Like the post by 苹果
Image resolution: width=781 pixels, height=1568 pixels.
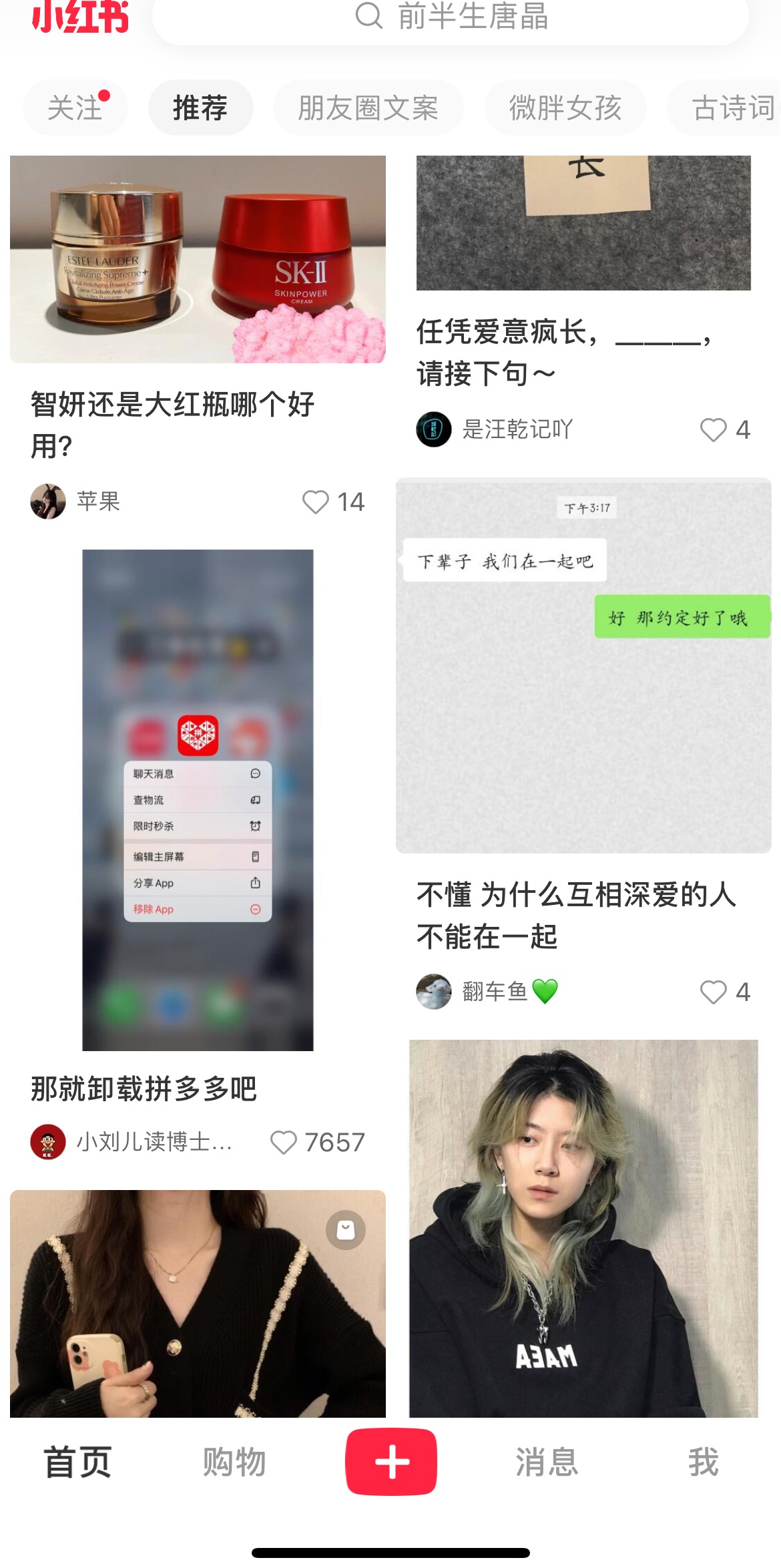(316, 502)
